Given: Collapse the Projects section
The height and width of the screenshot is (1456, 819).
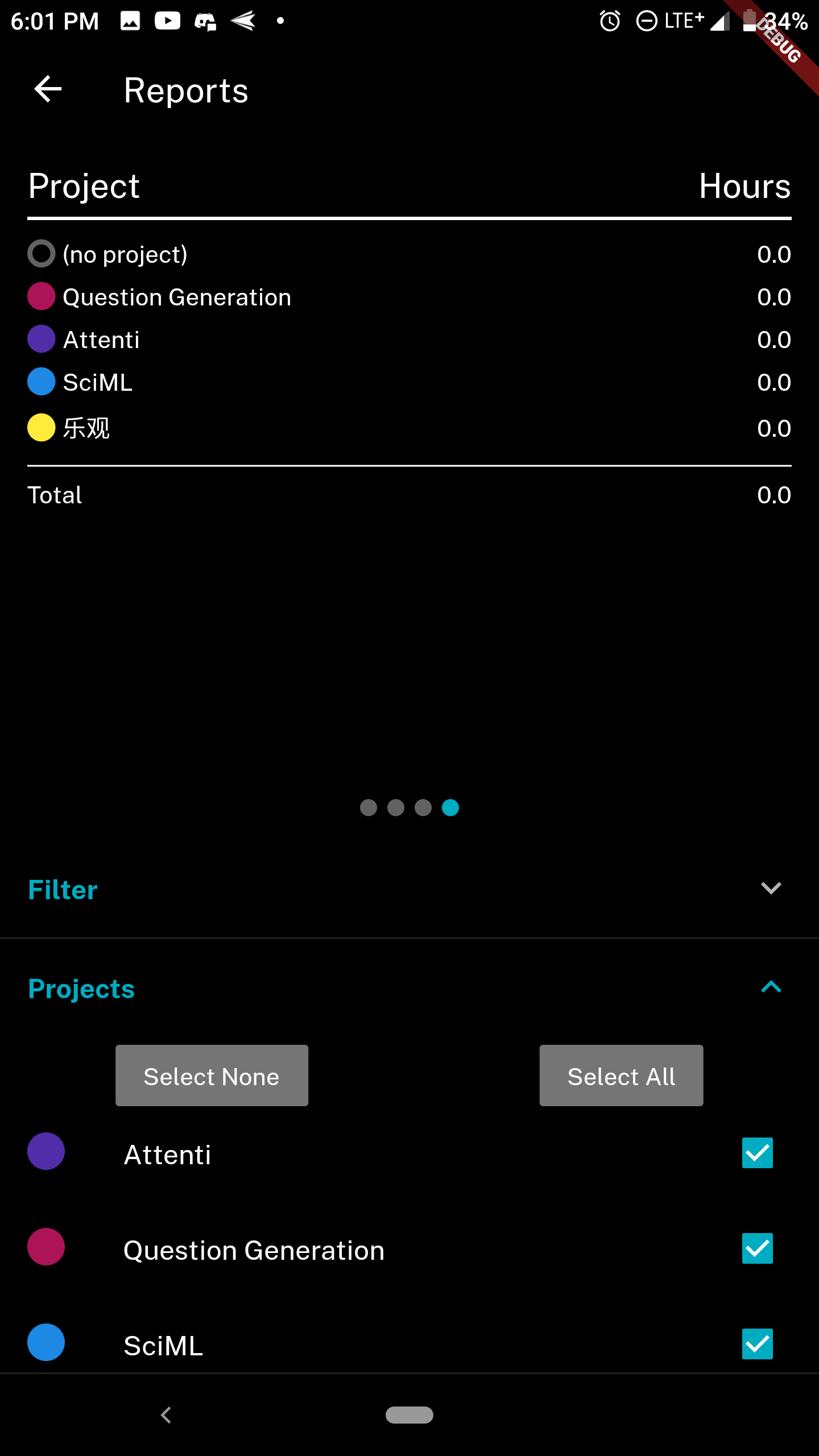Looking at the screenshot, I should click(x=771, y=988).
